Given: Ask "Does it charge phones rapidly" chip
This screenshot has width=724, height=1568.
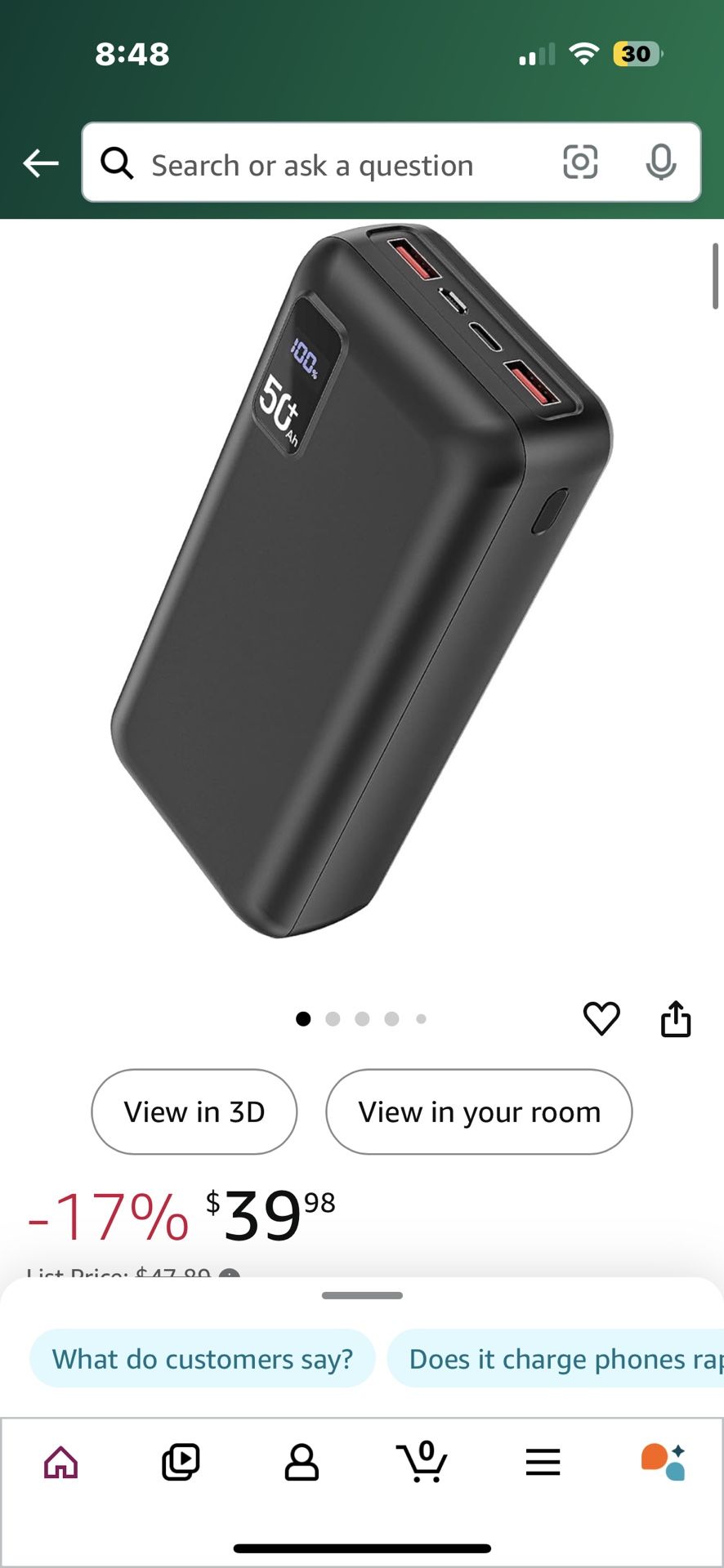Looking at the screenshot, I should tap(556, 1359).
